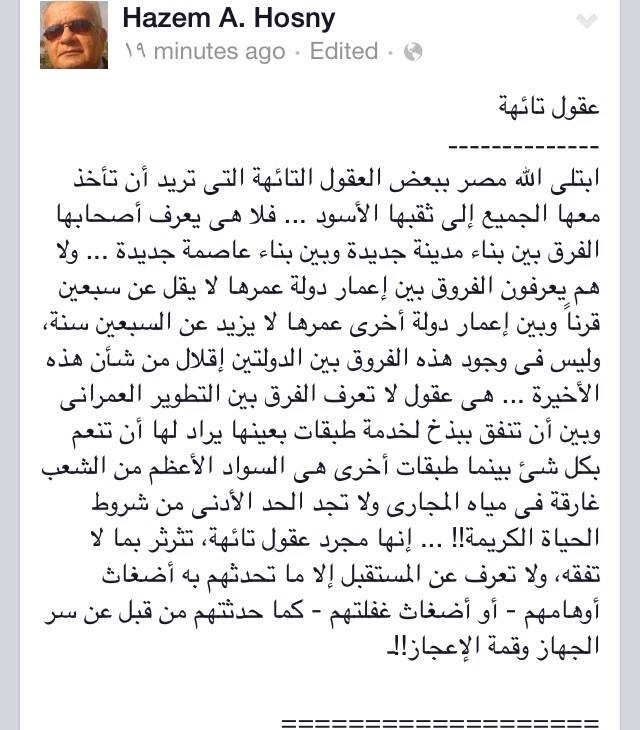Image resolution: width=640 pixels, height=730 pixels.
Task: Open Hazem A. Hosny's profile picture
Action: coord(73,35)
